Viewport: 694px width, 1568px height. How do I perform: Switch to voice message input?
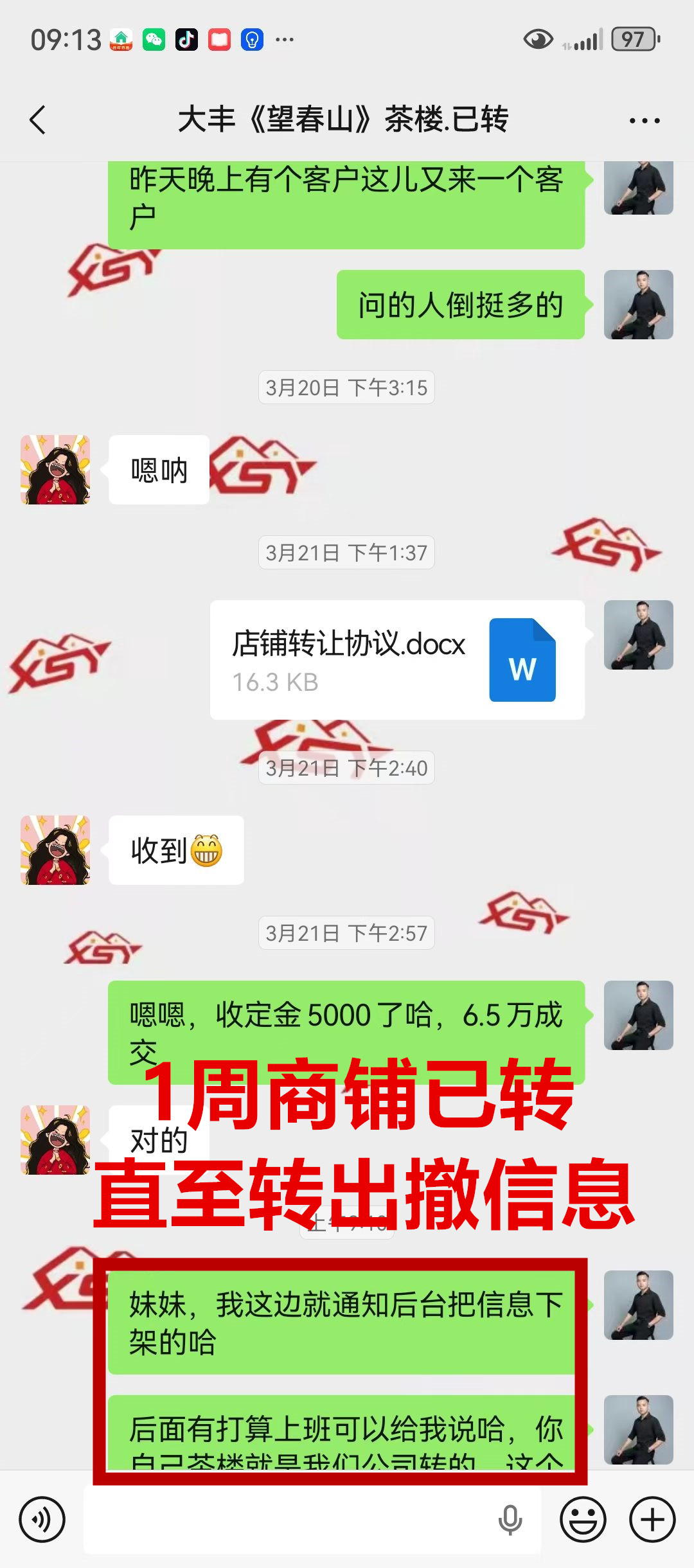coord(42,1520)
